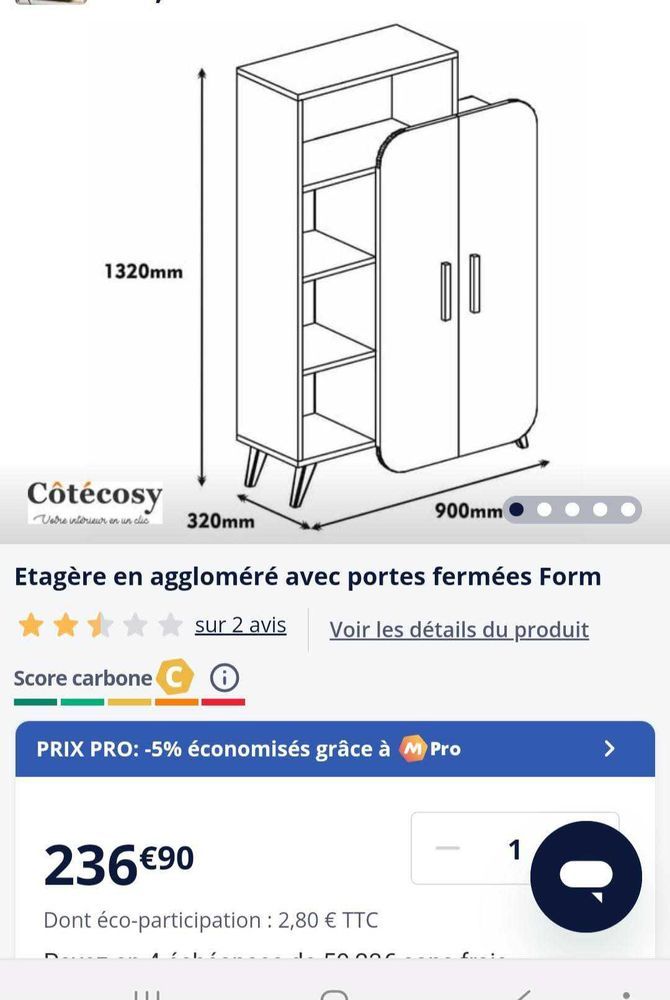Decrease quantity with minus button

coord(448,848)
